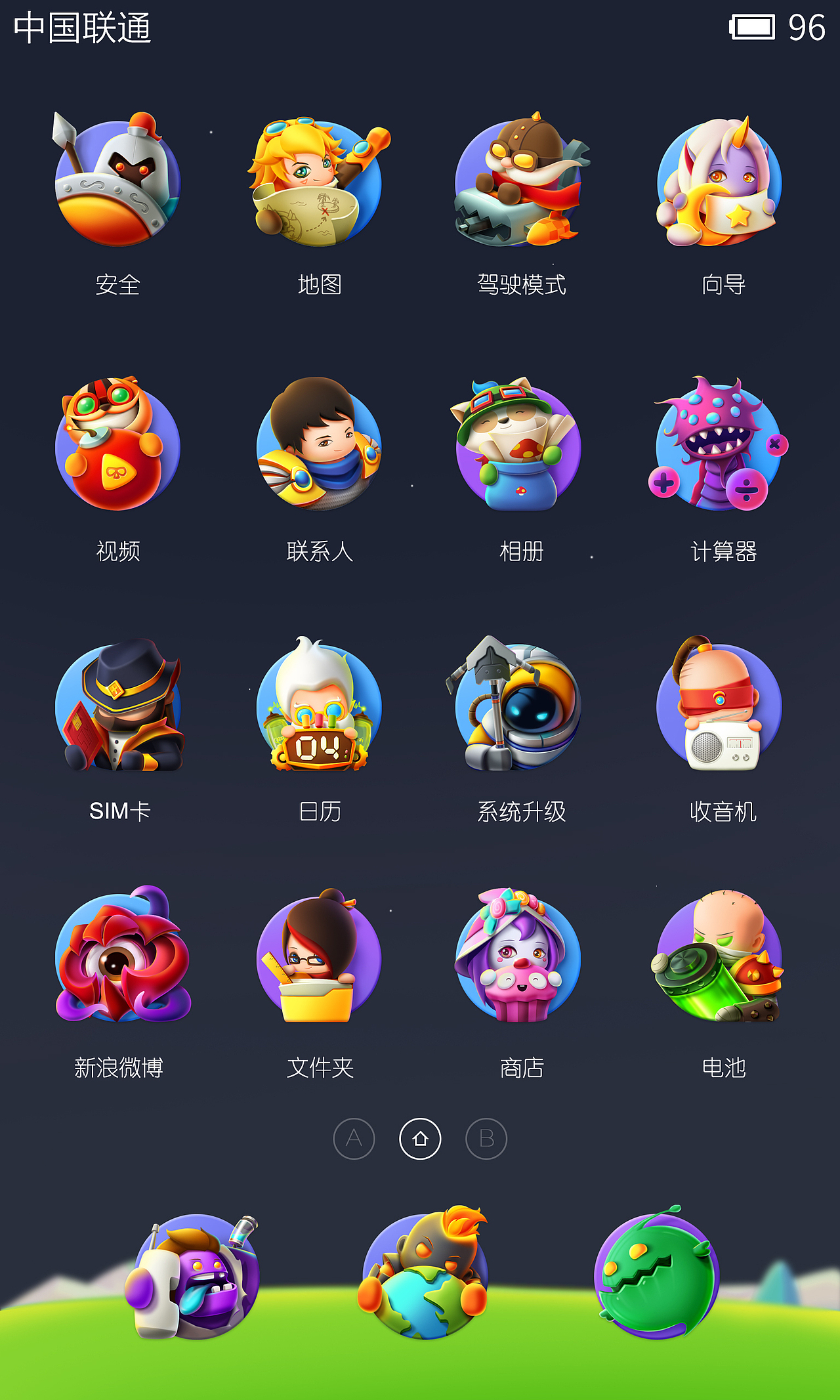Launch the 地图 maps app
The width and height of the screenshot is (840, 1400).
(320, 182)
